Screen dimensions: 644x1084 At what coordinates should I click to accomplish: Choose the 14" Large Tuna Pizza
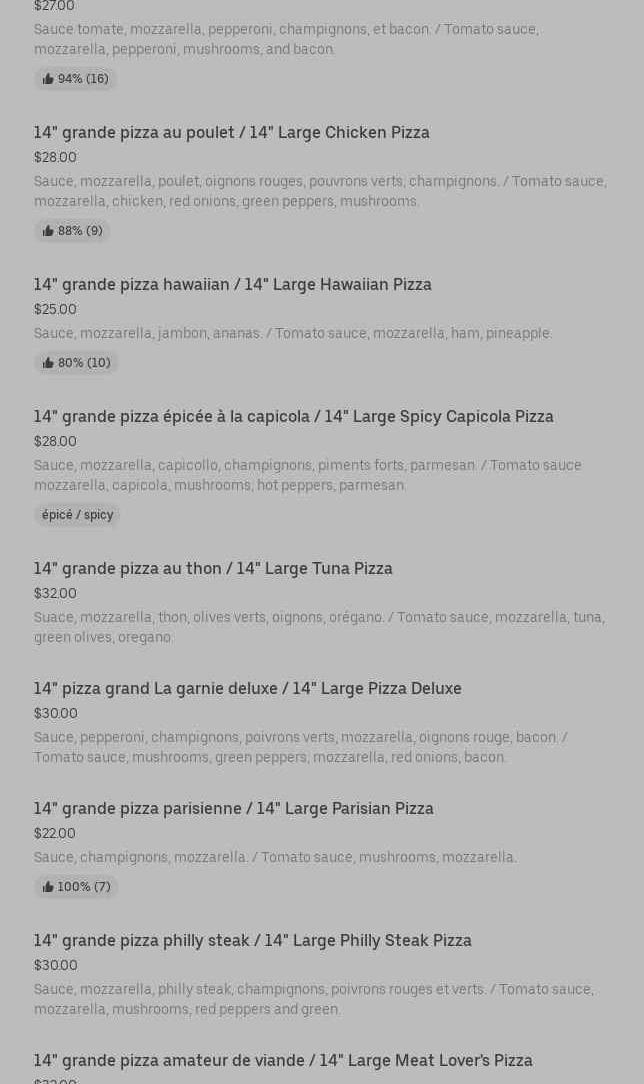213,568
